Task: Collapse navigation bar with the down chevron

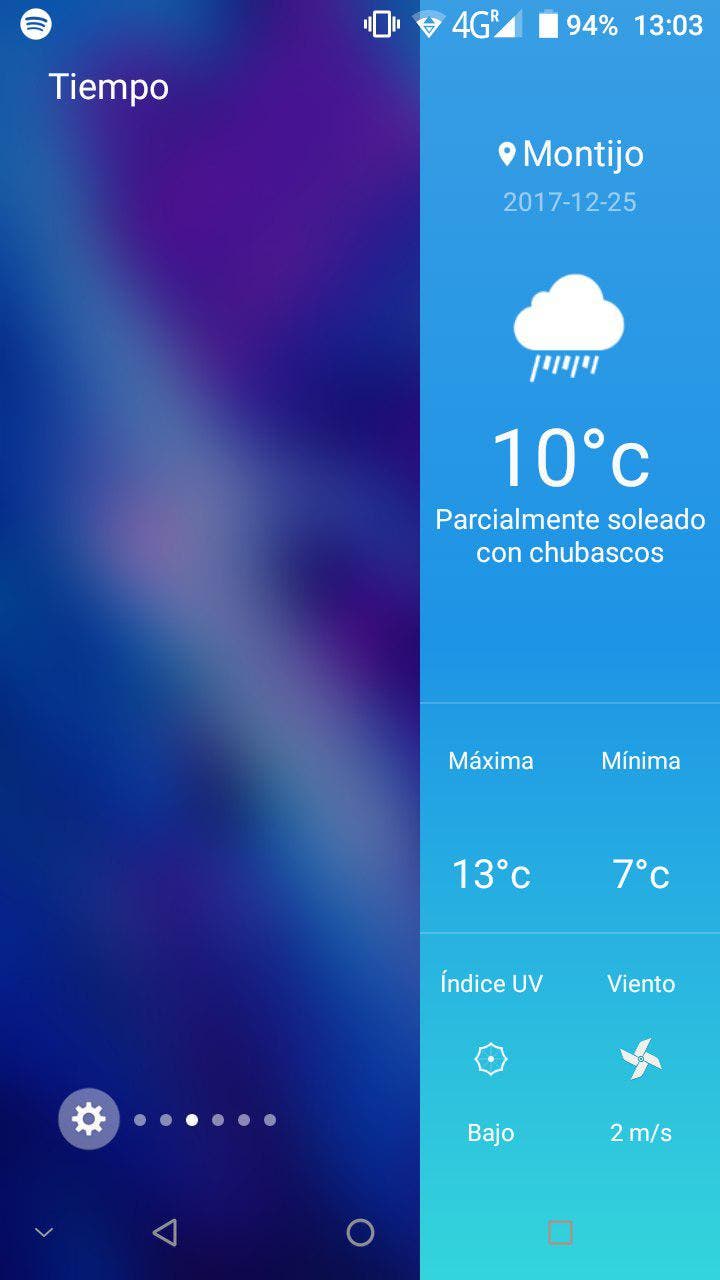Action: click(x=44, y=1233)
